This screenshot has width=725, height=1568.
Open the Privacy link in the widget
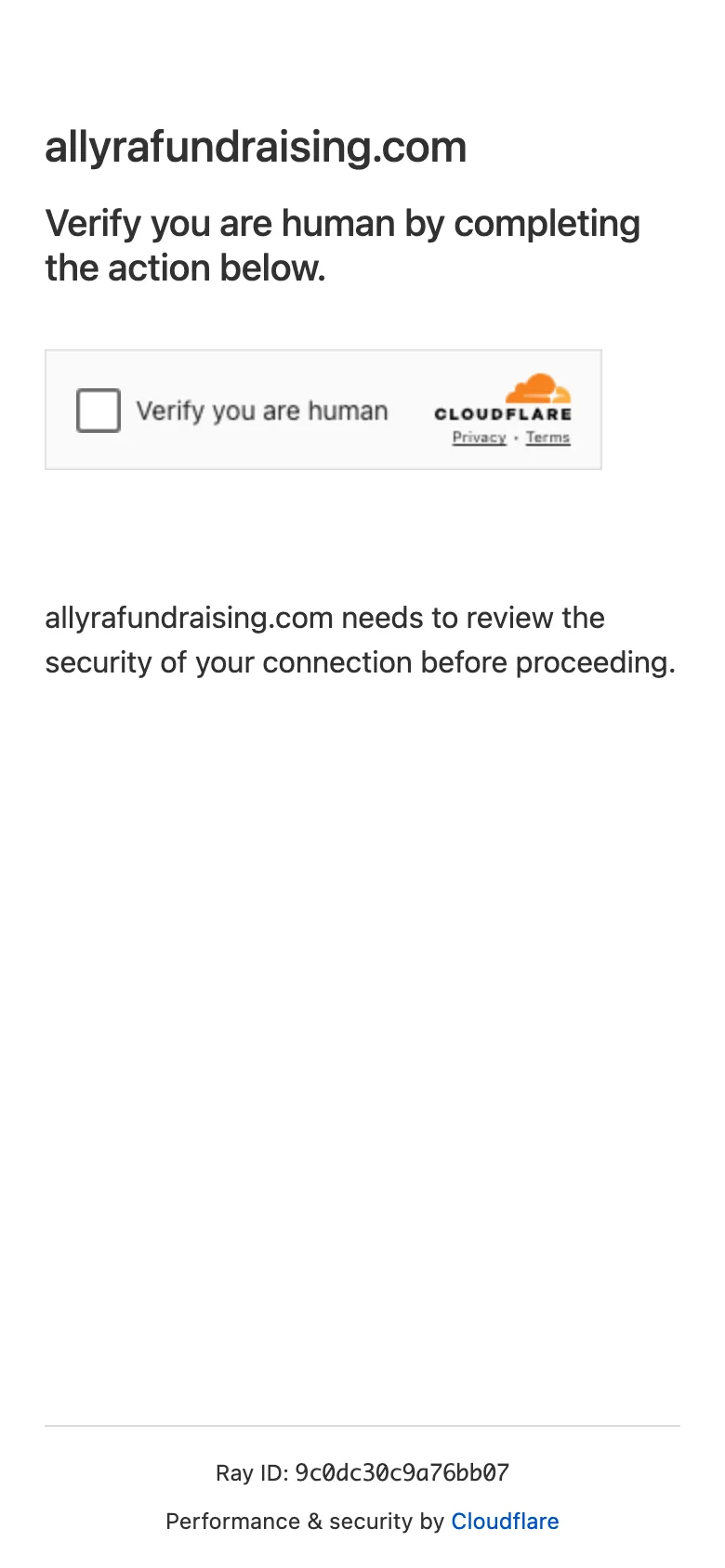pos(479,438)
